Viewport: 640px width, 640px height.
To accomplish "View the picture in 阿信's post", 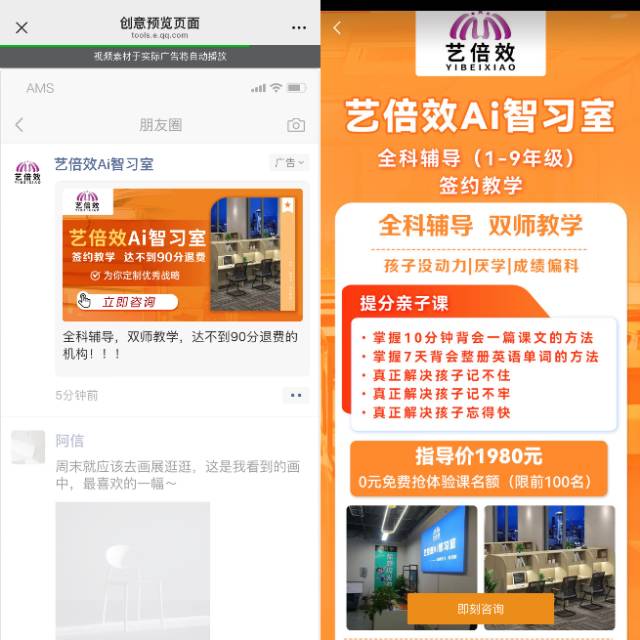I will coord(132,570).
